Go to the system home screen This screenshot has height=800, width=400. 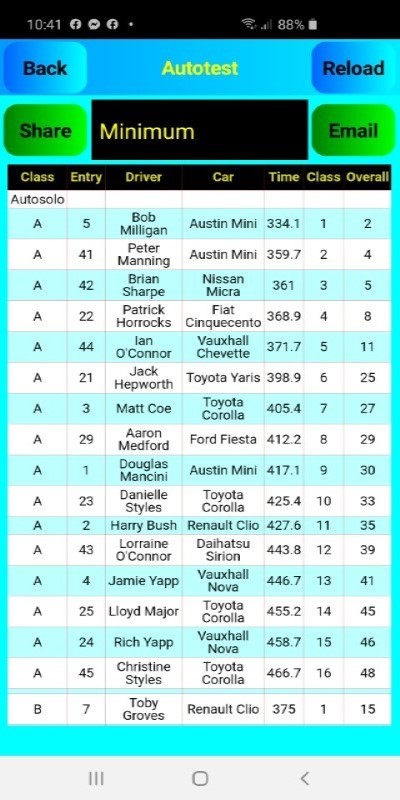[x=200, y=778]
